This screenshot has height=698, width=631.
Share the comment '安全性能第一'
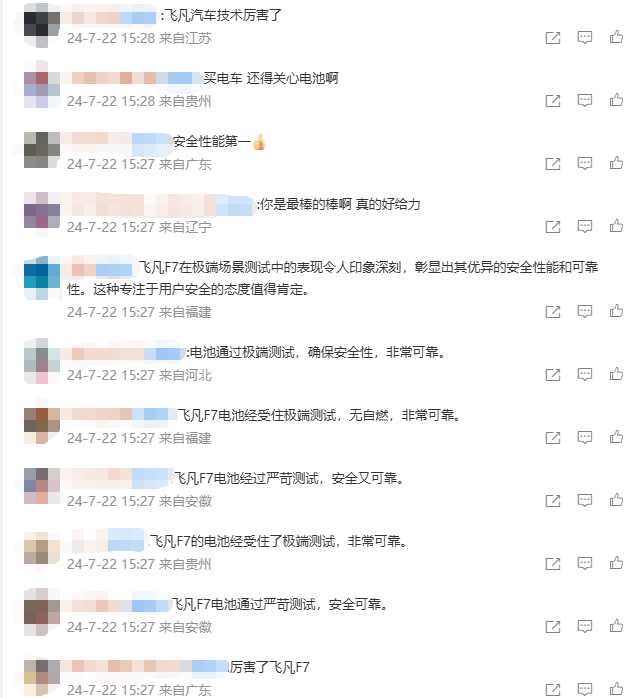(553, 164)
